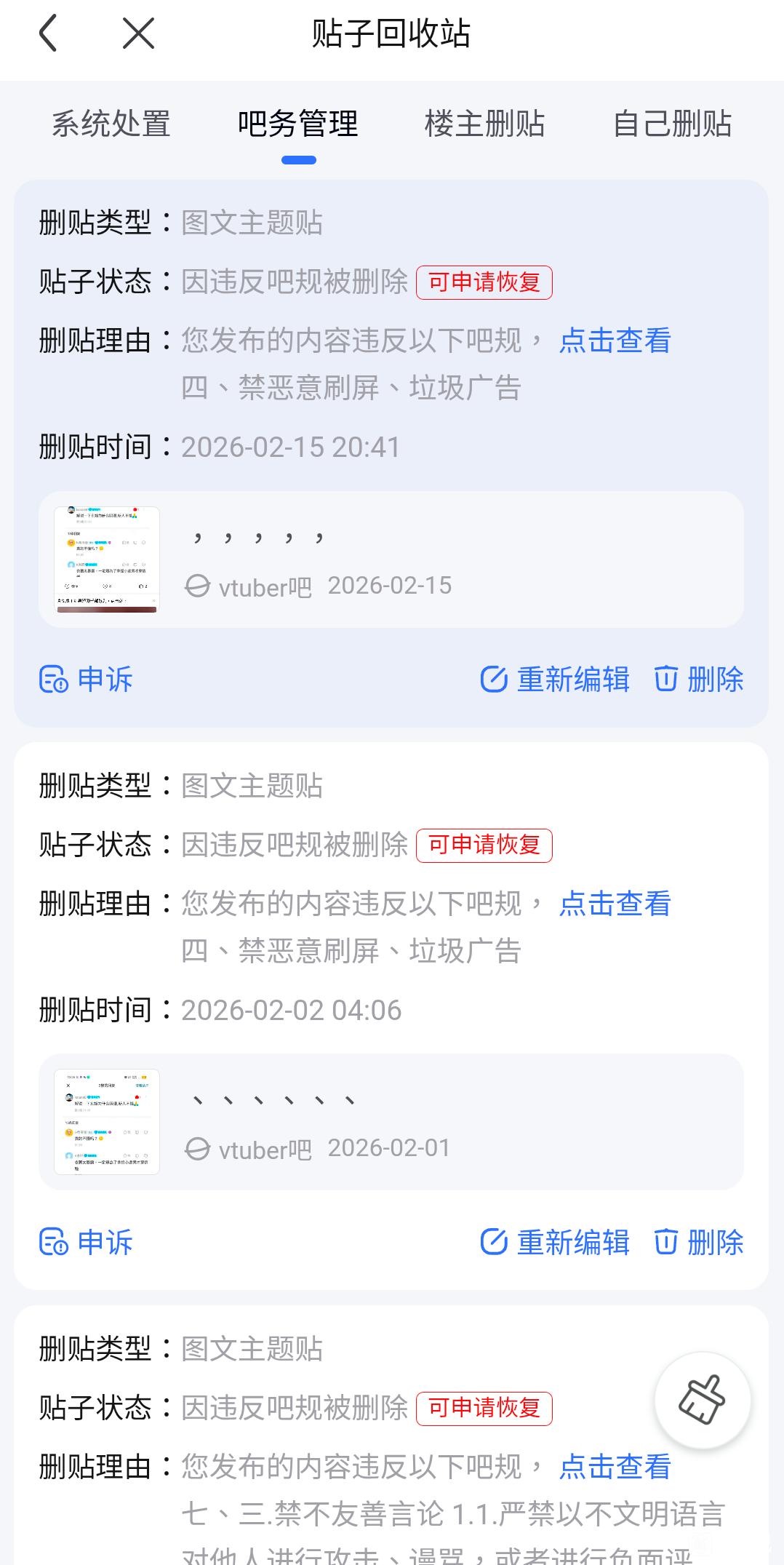Viewport: 784px width, 1565px height.
Task: Tap the floating broom cleanup button
Action: (x=703, y=1400)
